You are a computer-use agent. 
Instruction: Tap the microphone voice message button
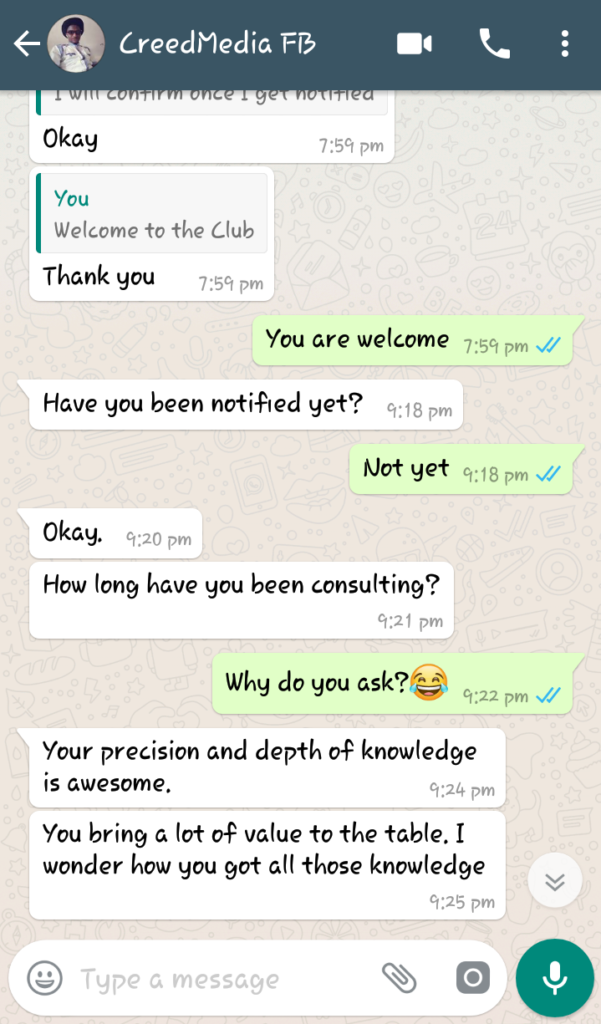click(555, 978)
